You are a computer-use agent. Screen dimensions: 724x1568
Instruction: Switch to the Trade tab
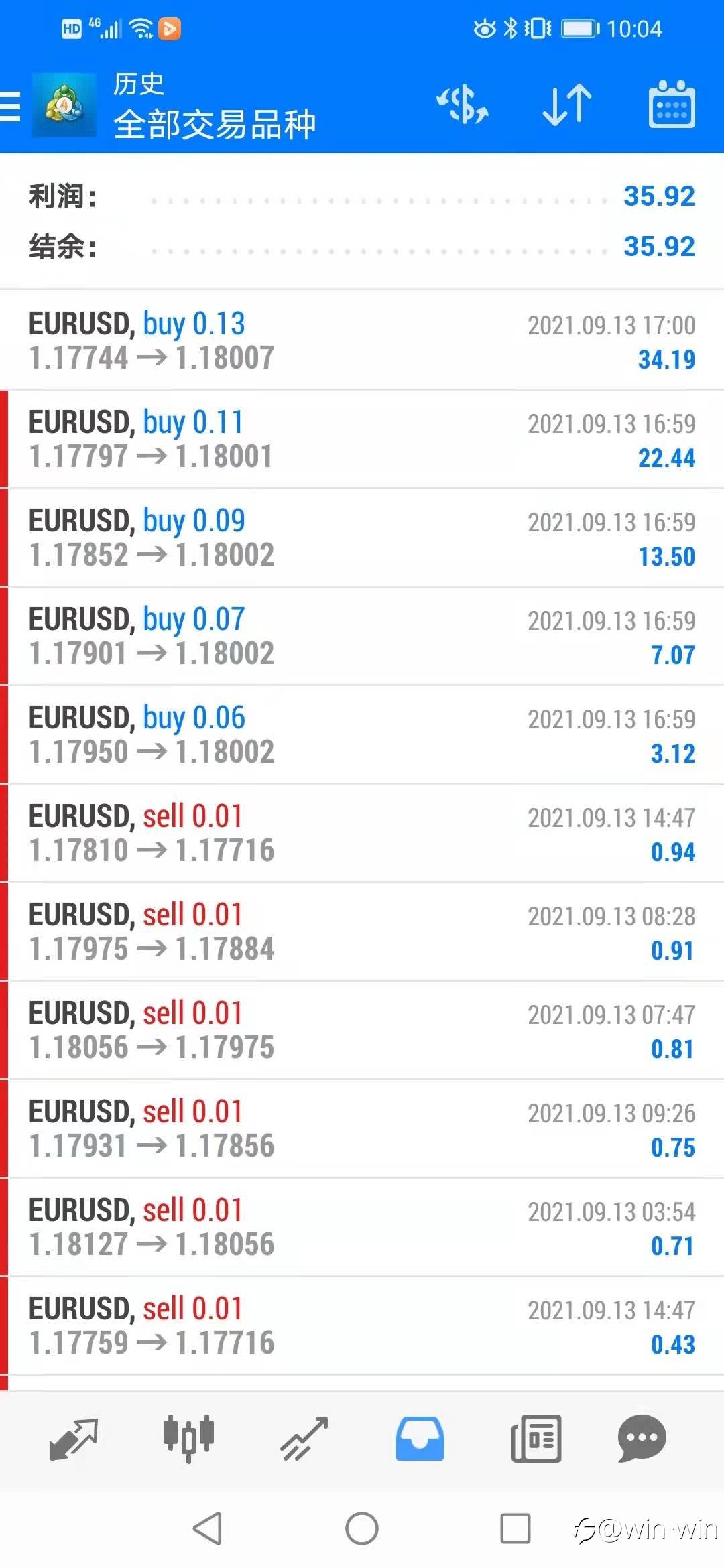(x=304, y=1438)
